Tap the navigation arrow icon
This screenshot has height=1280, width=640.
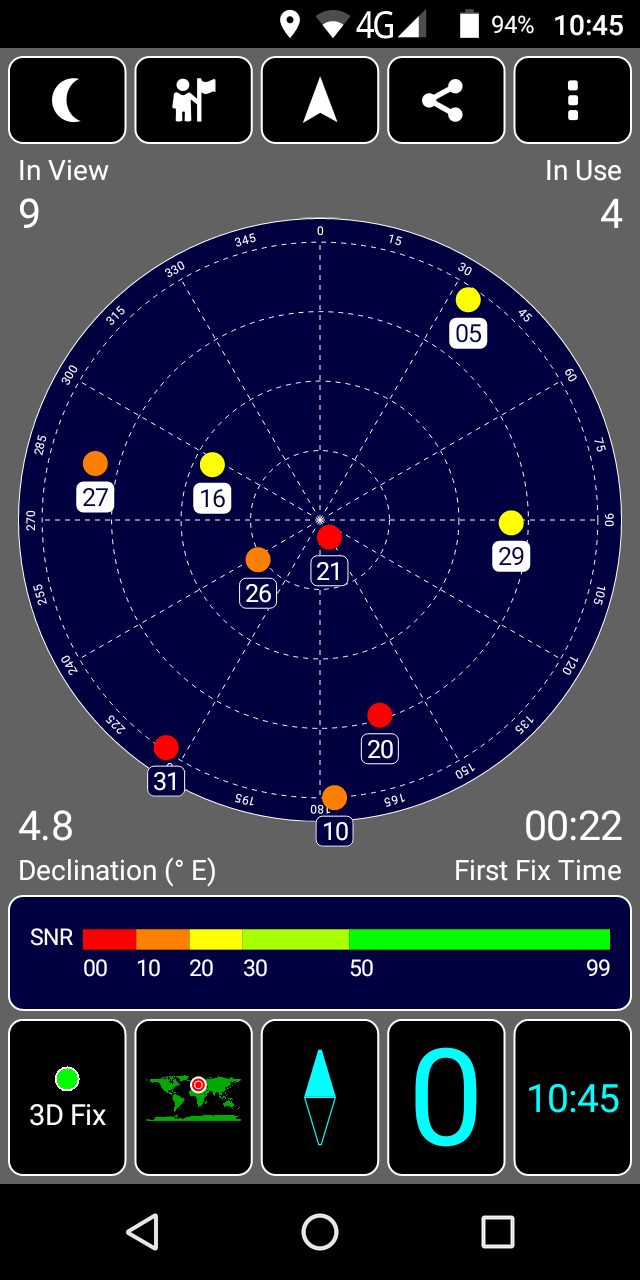(x=320, y=100)
